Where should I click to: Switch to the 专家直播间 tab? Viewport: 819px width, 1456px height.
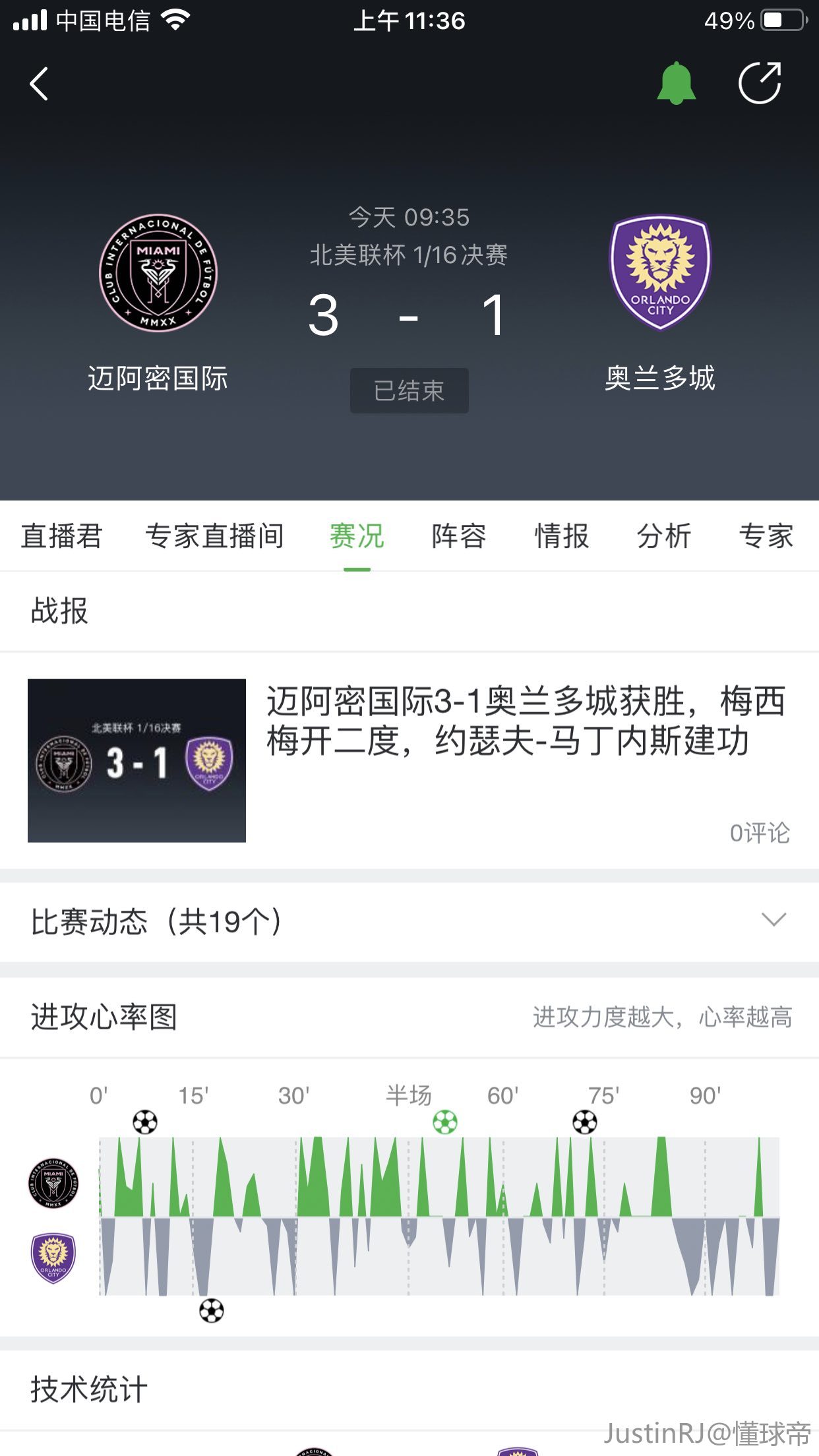pos(215,536)
